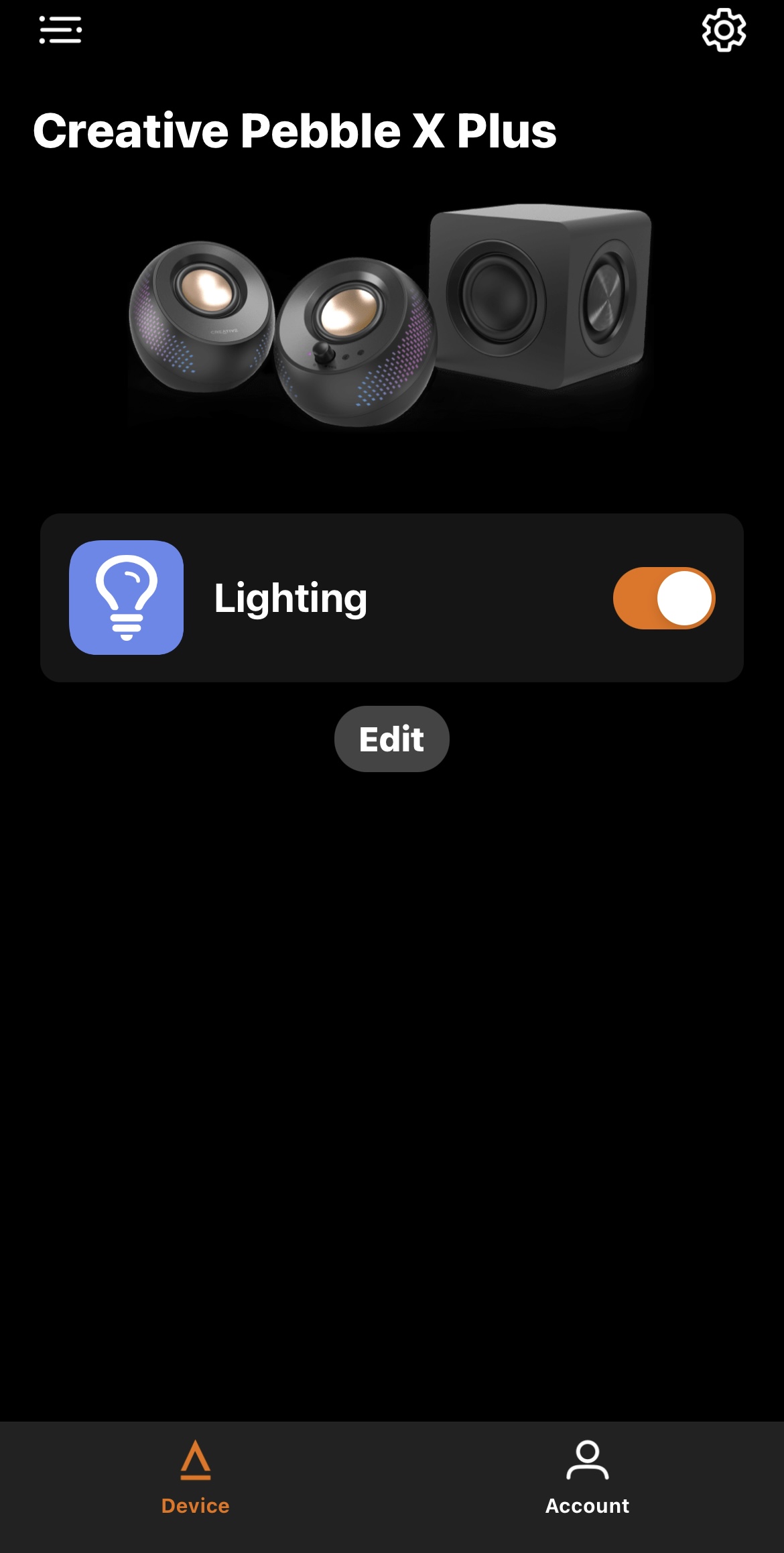
Task: Switch to the Account tab
Action: 587,1477
